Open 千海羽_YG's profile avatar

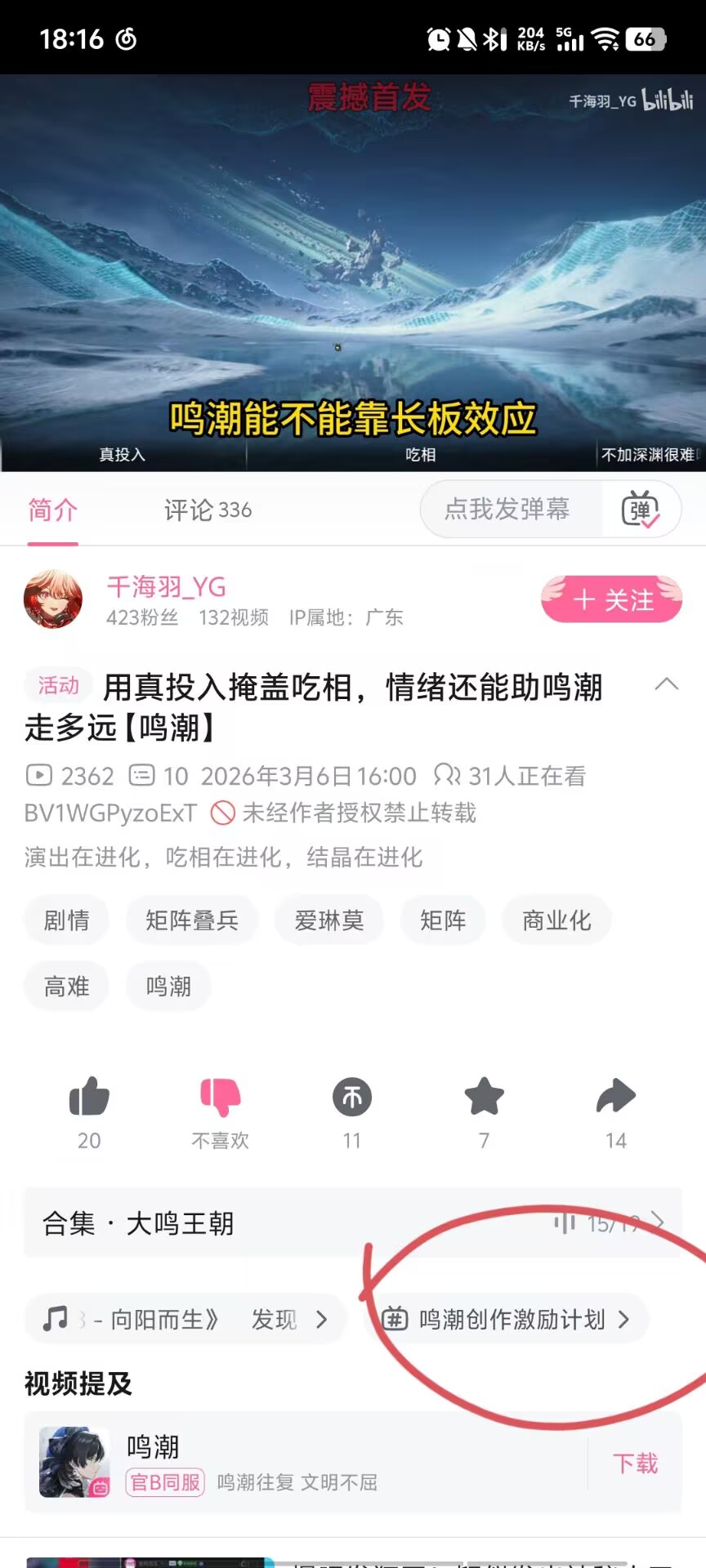click(x=53, y=599)
